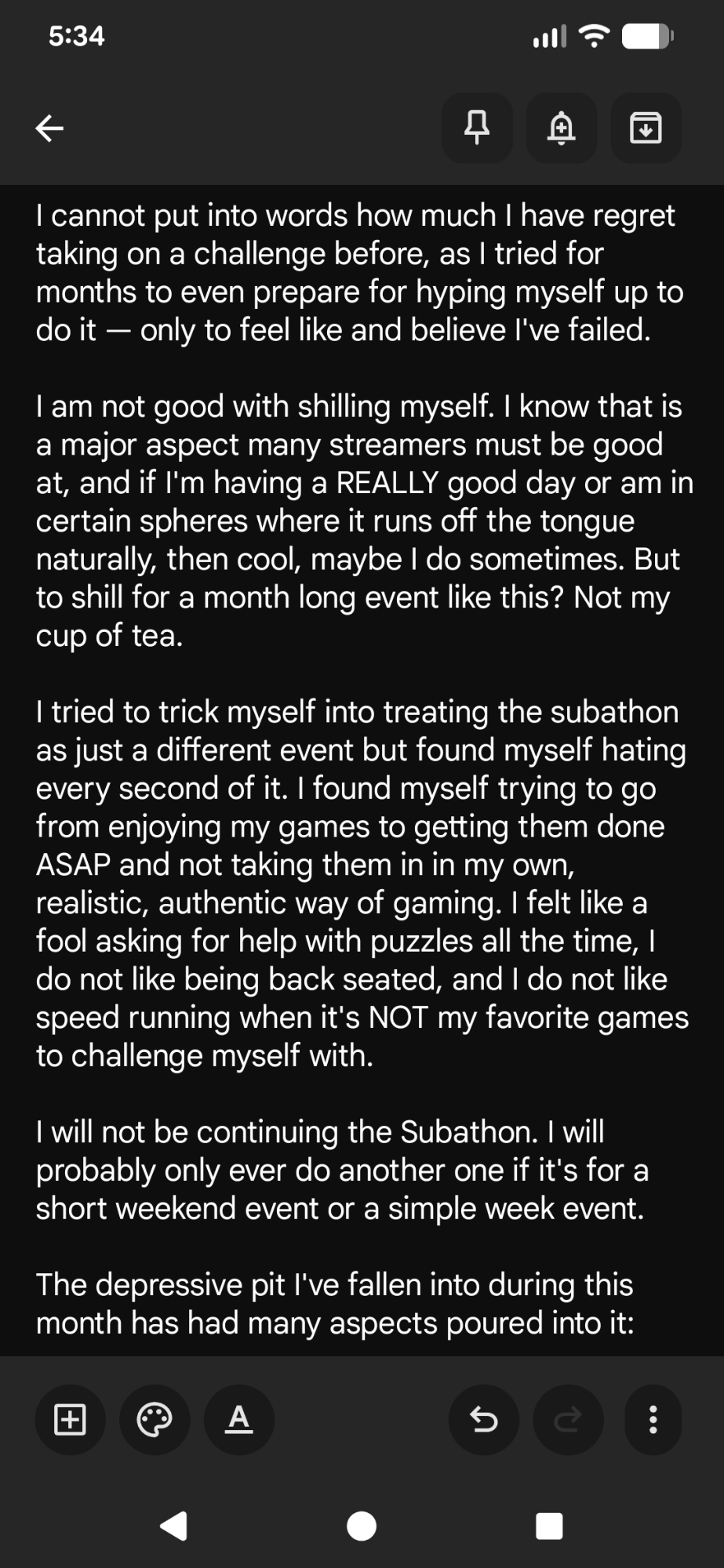Screen dimensions: 724x1568
Task: Open the more options menu
Action: pos(653,1420)
